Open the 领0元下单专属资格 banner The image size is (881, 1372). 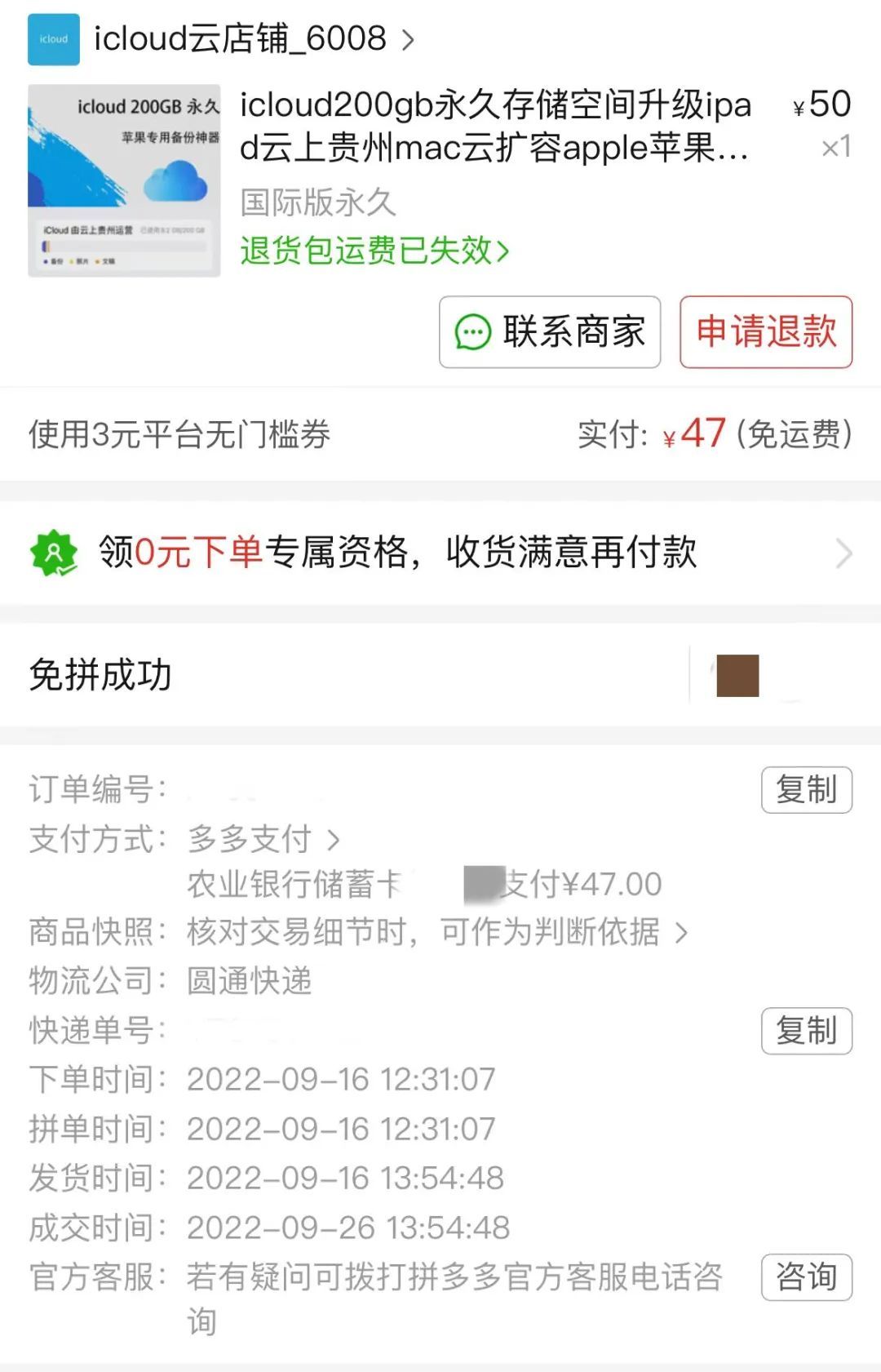click(x=440, y=553)
